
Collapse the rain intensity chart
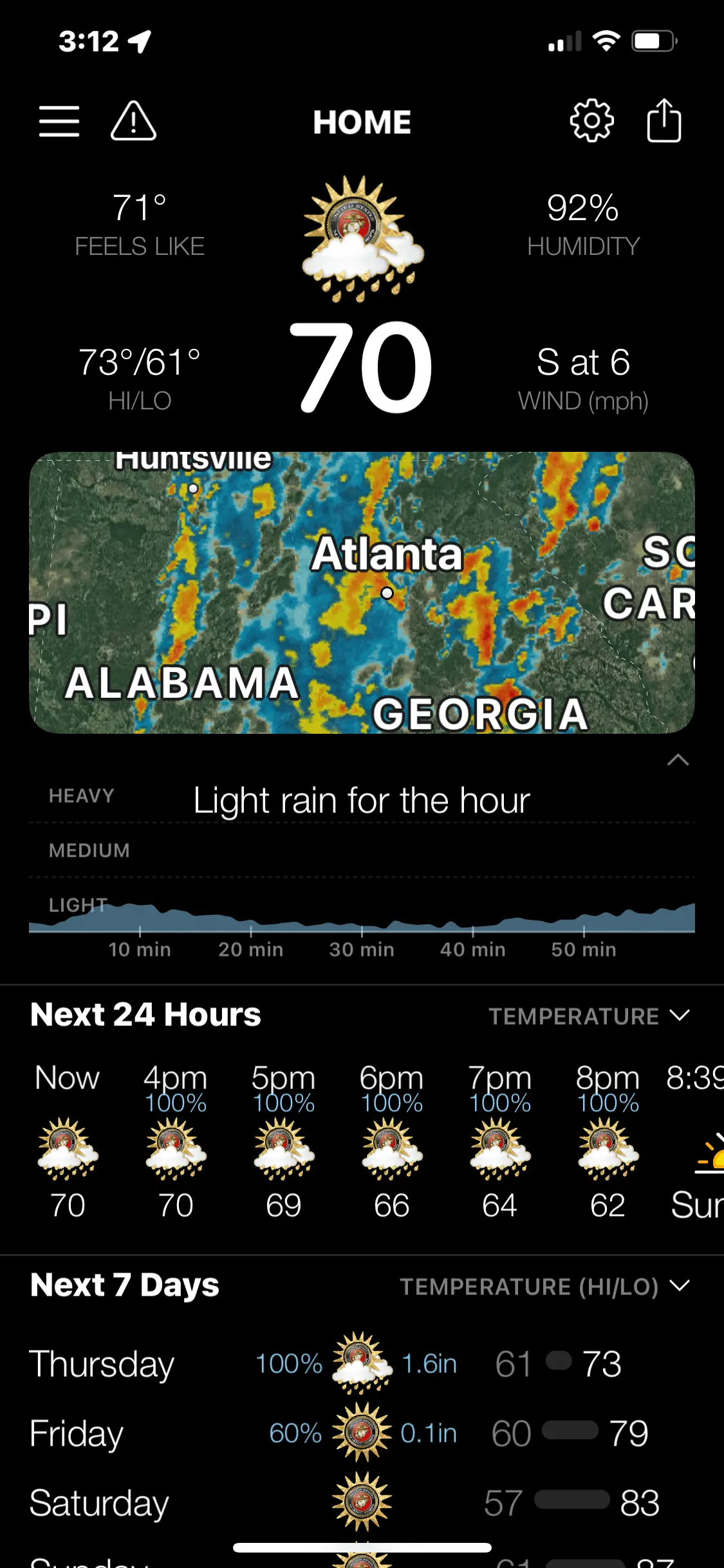coord(678,760)
